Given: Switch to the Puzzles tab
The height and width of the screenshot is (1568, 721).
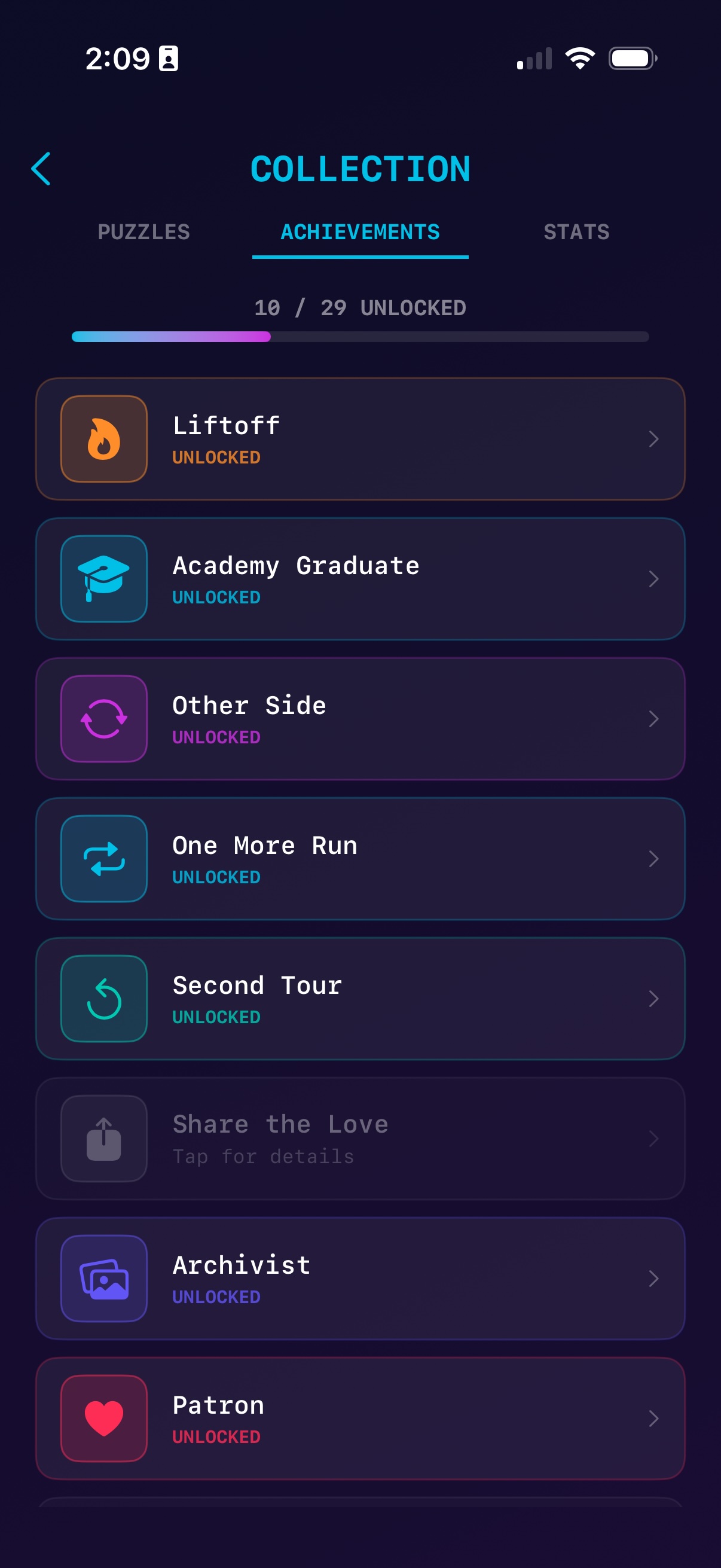Looking at the screenshot, I should point(143,231).
